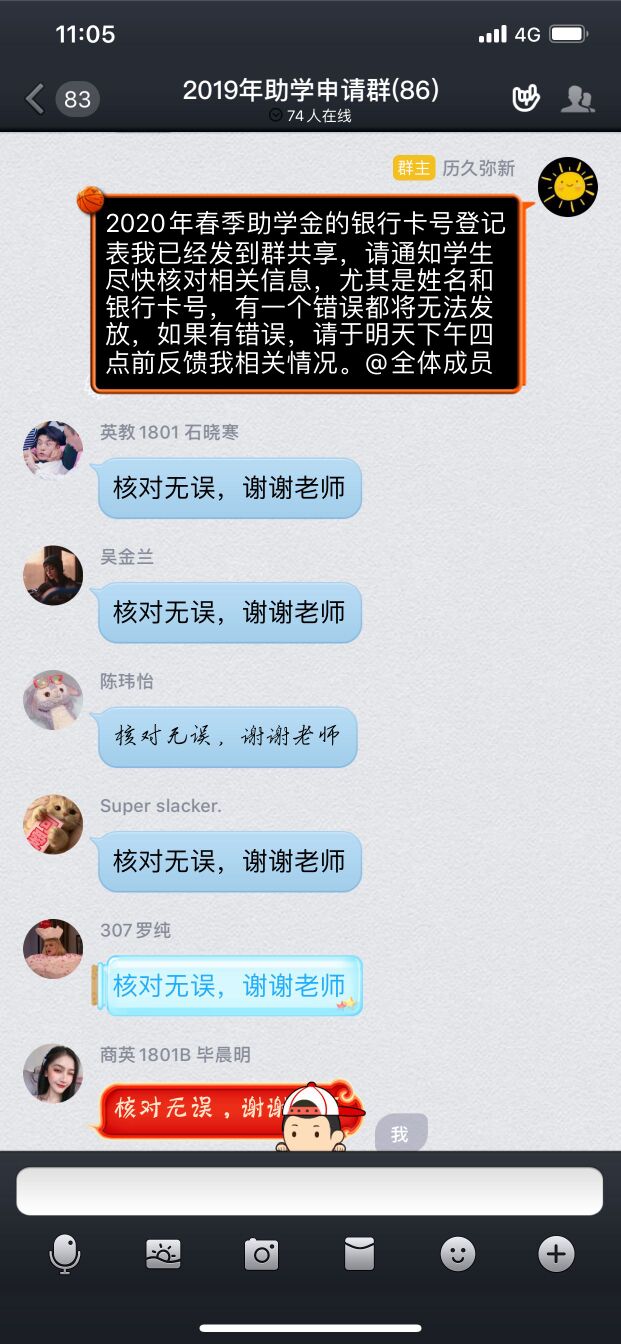Screen dimensions: 621x1344
Task: Open 毕晨明's profile avatar
Action: pos(53,1073)
